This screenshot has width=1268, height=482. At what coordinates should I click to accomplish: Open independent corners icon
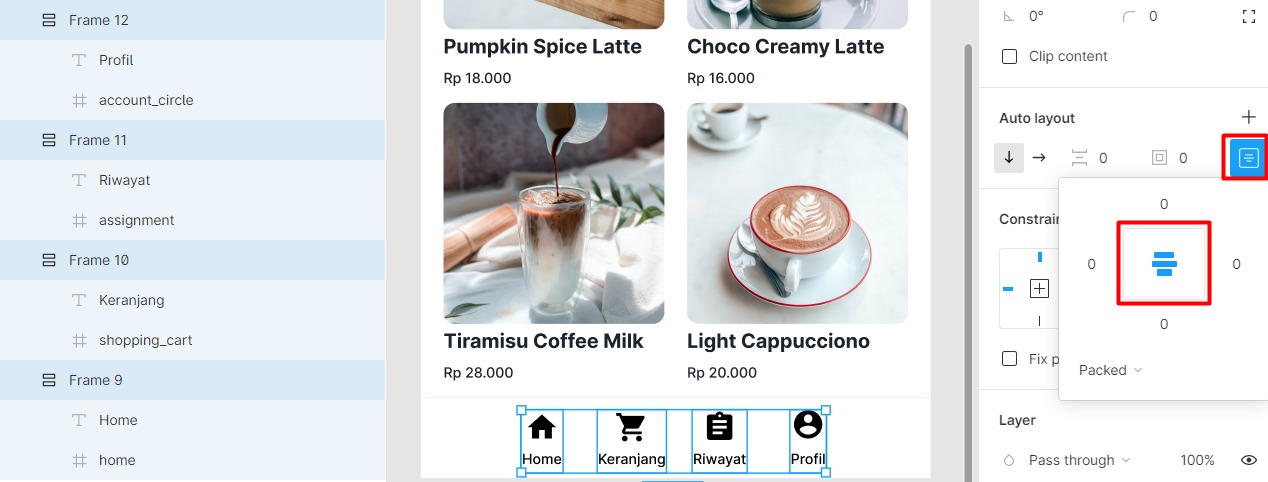[1248, 16]
